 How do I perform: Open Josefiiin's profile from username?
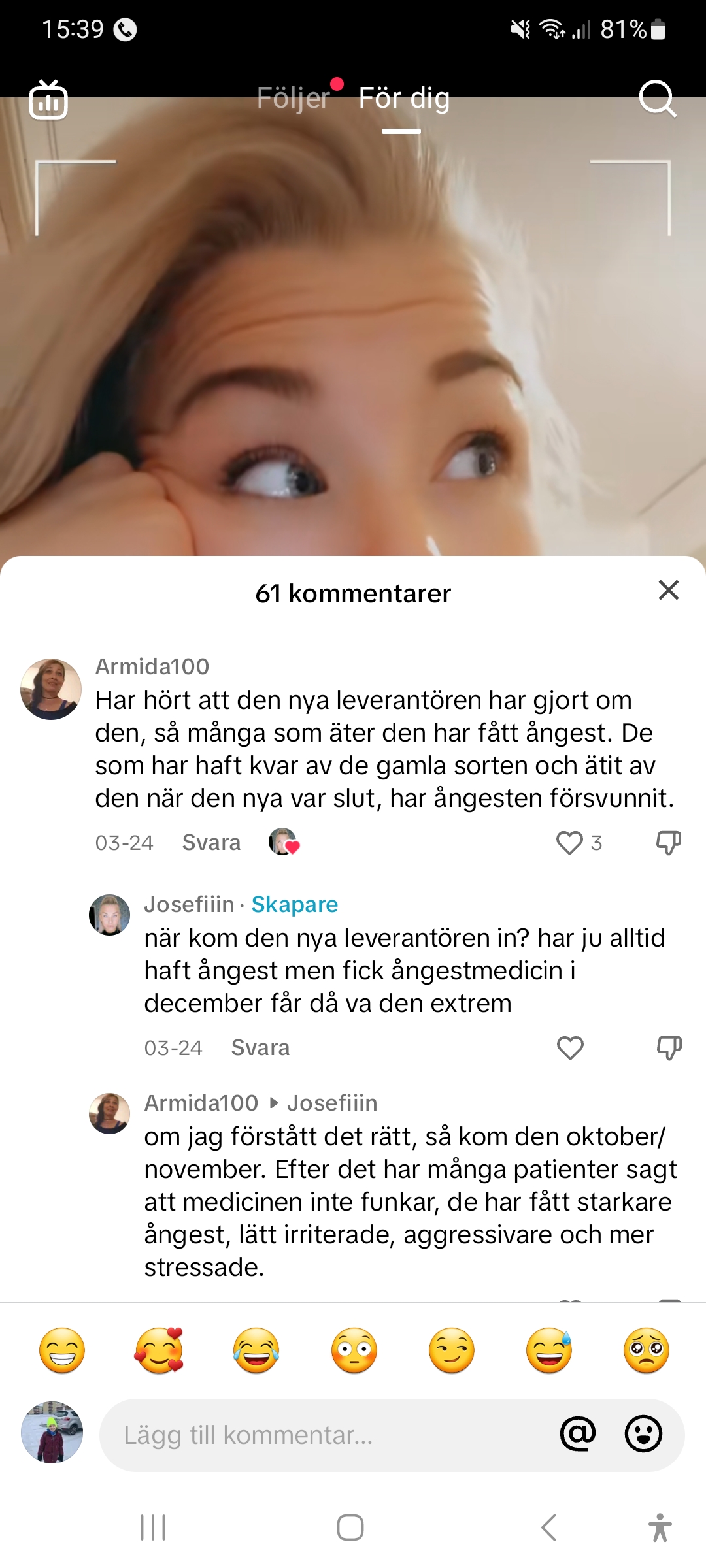pyautogui.click(x=189, y=904)
